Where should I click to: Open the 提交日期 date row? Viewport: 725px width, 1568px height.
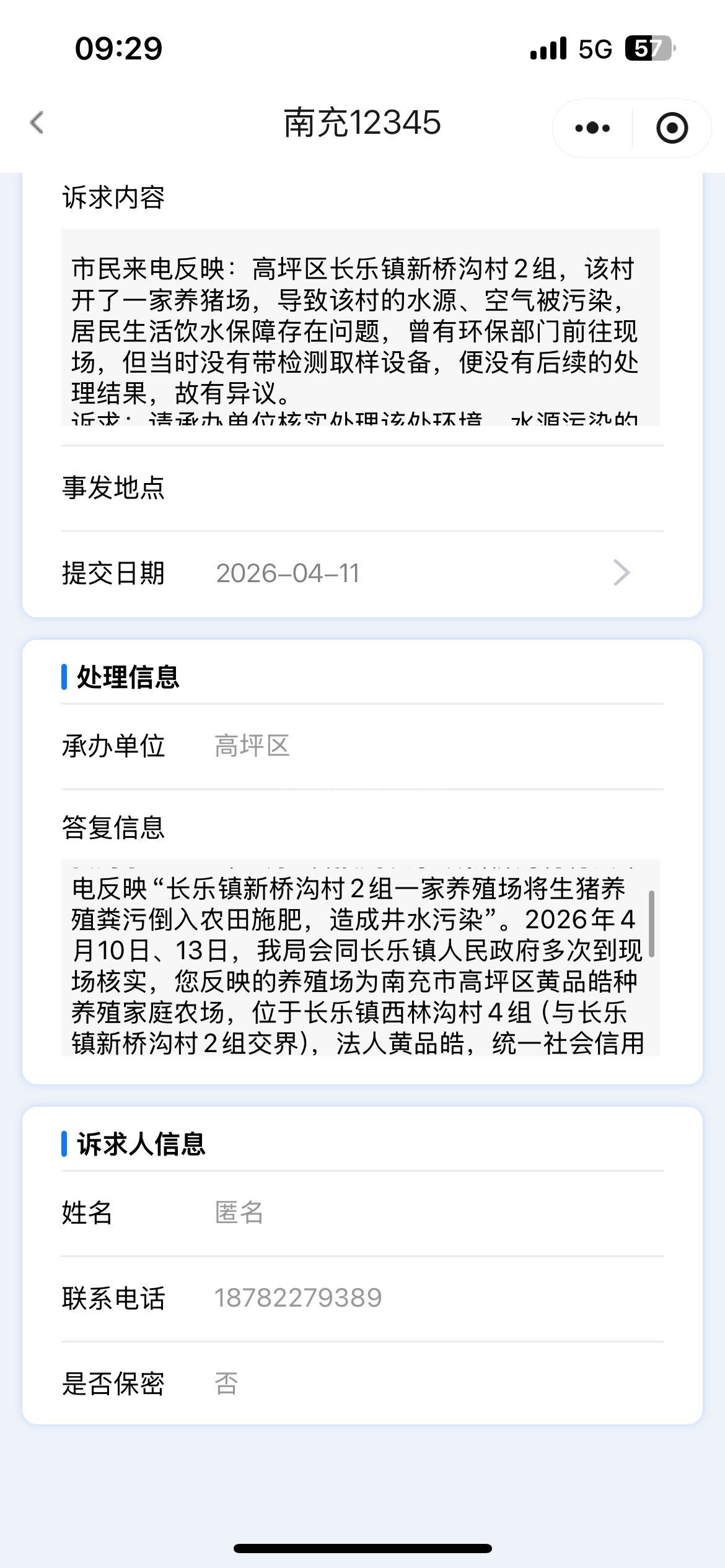[x=362, y=573]
